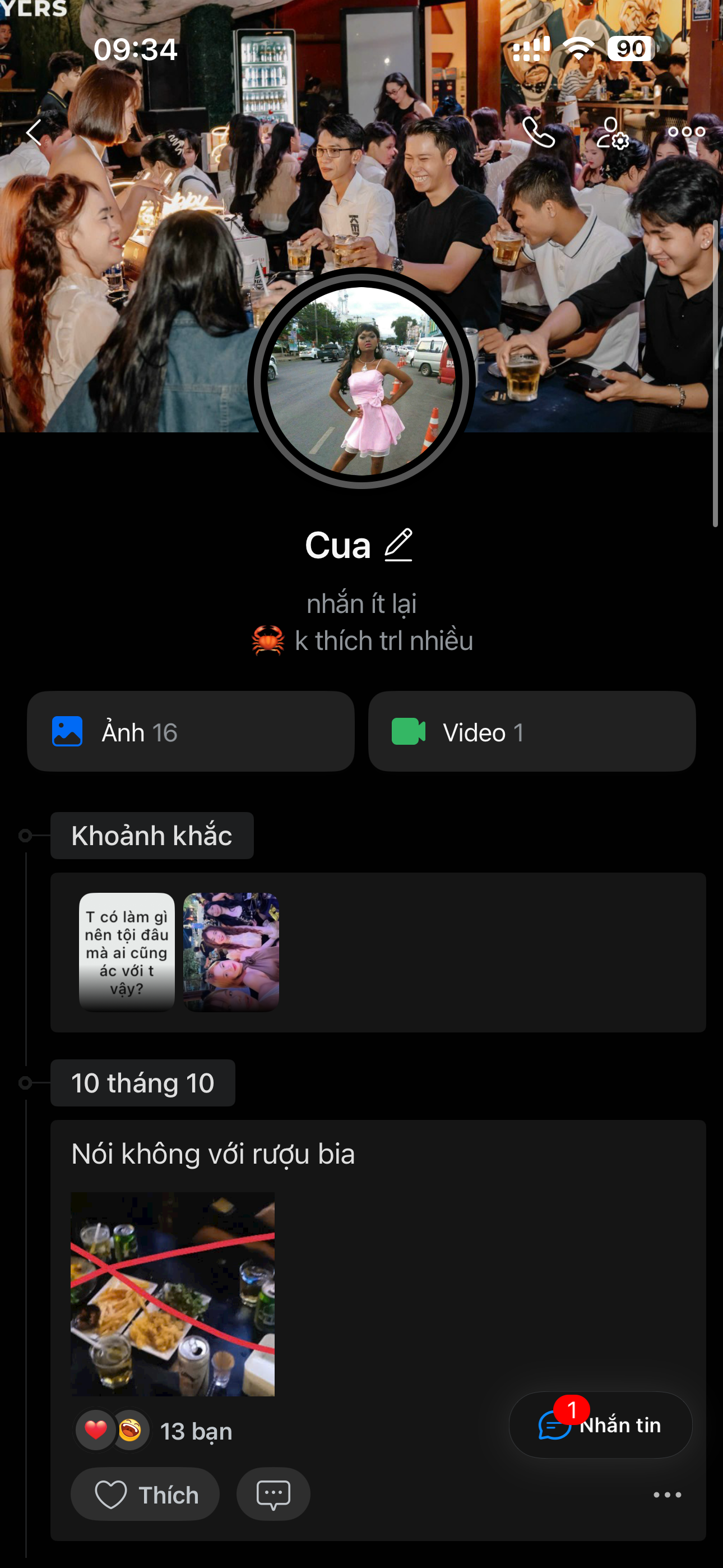Comment on the 10 tháng 10 post
The height and width of the screenshot is (1568, 723).
(274, 1495)
